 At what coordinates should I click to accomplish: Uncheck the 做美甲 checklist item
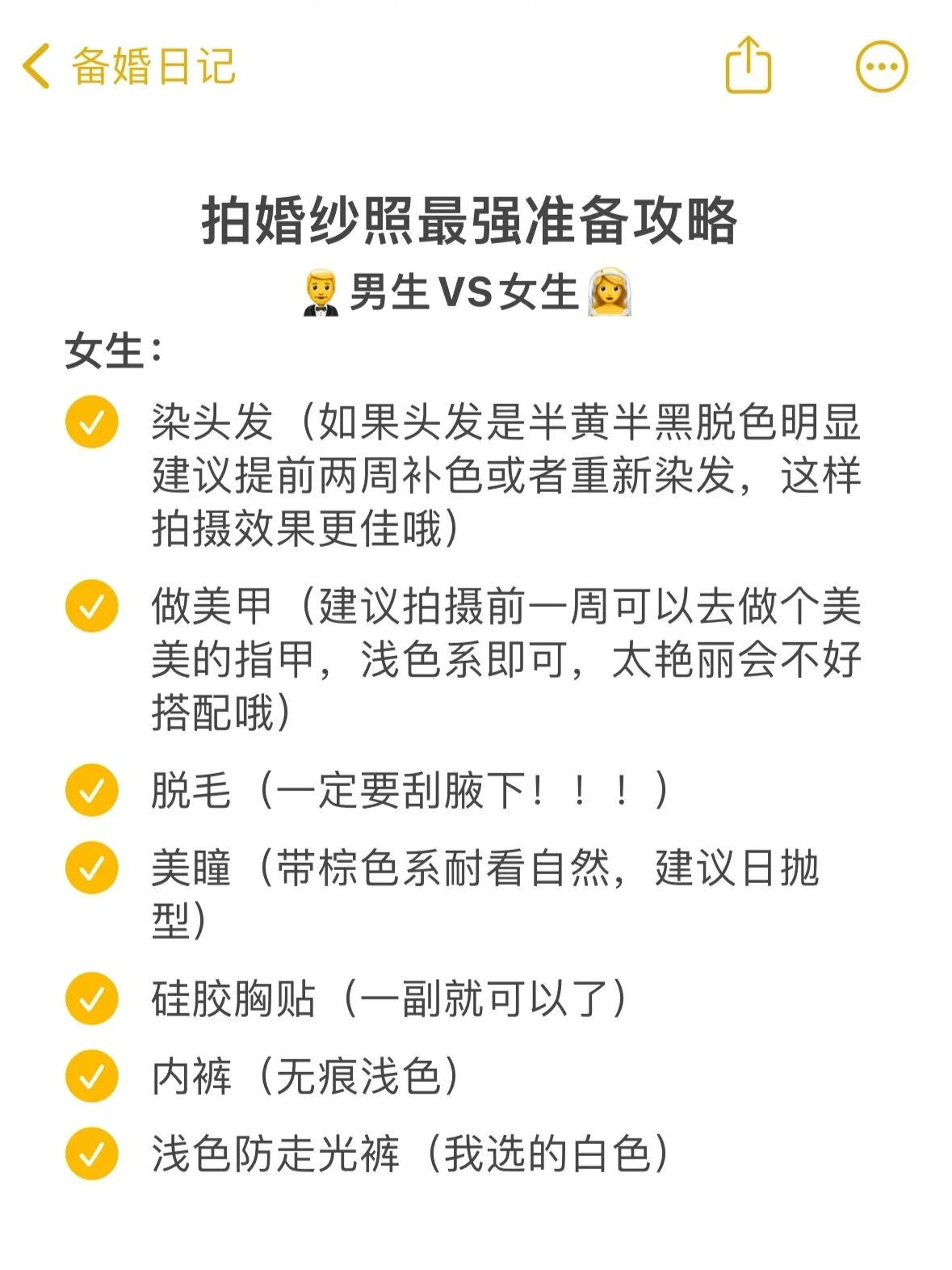click(92, 606)
